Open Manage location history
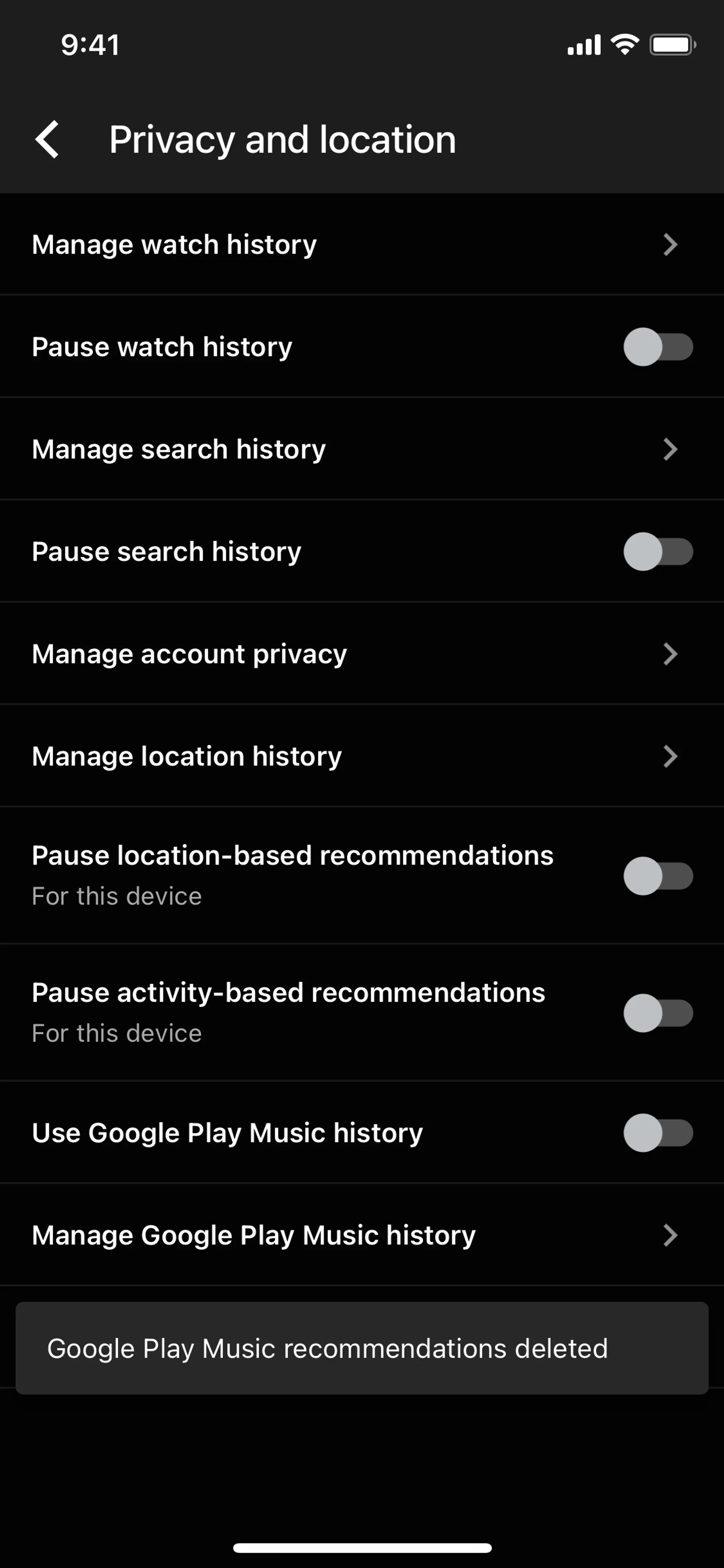This screenshot has height=1568, width=724. (x=361, y=756)
